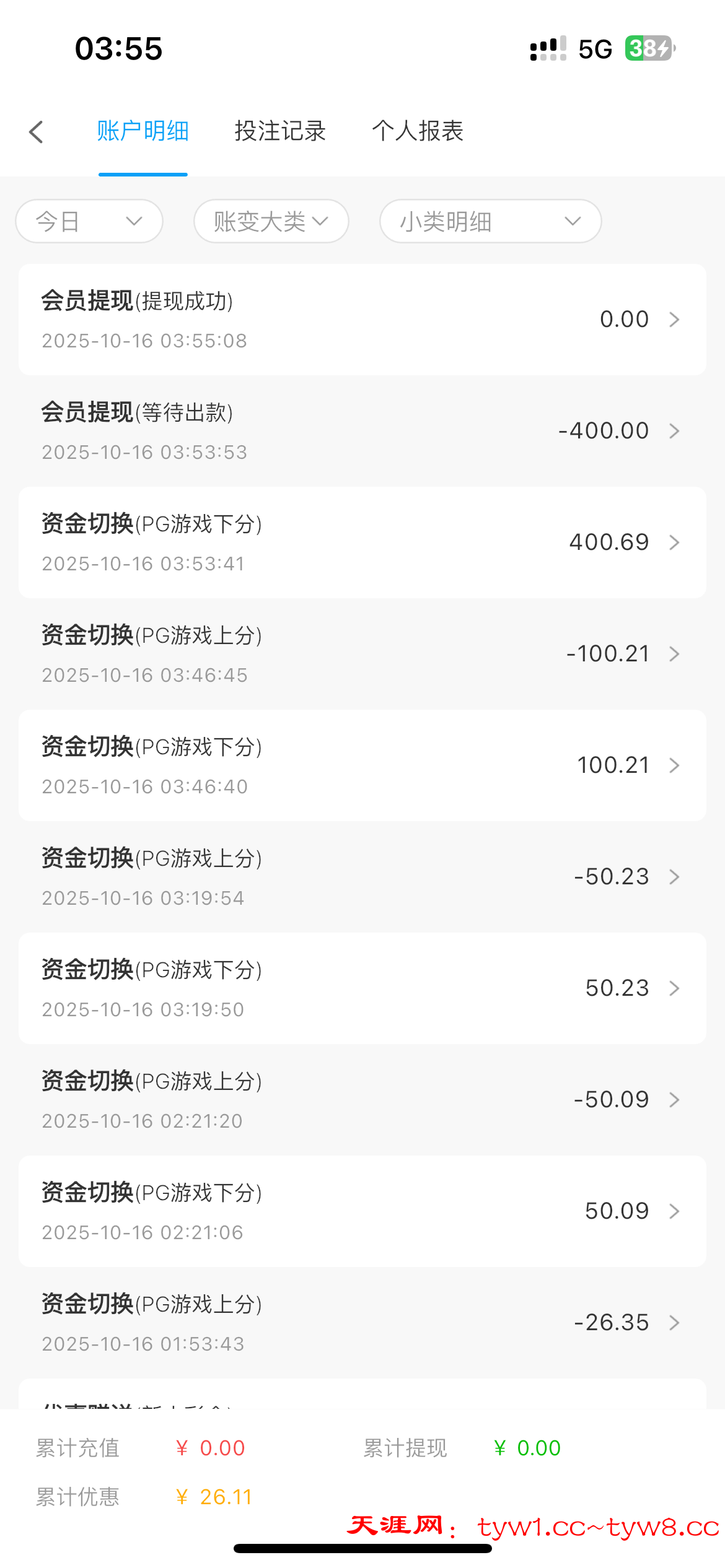Expand the 今日 date dropdown

(89, 221)
